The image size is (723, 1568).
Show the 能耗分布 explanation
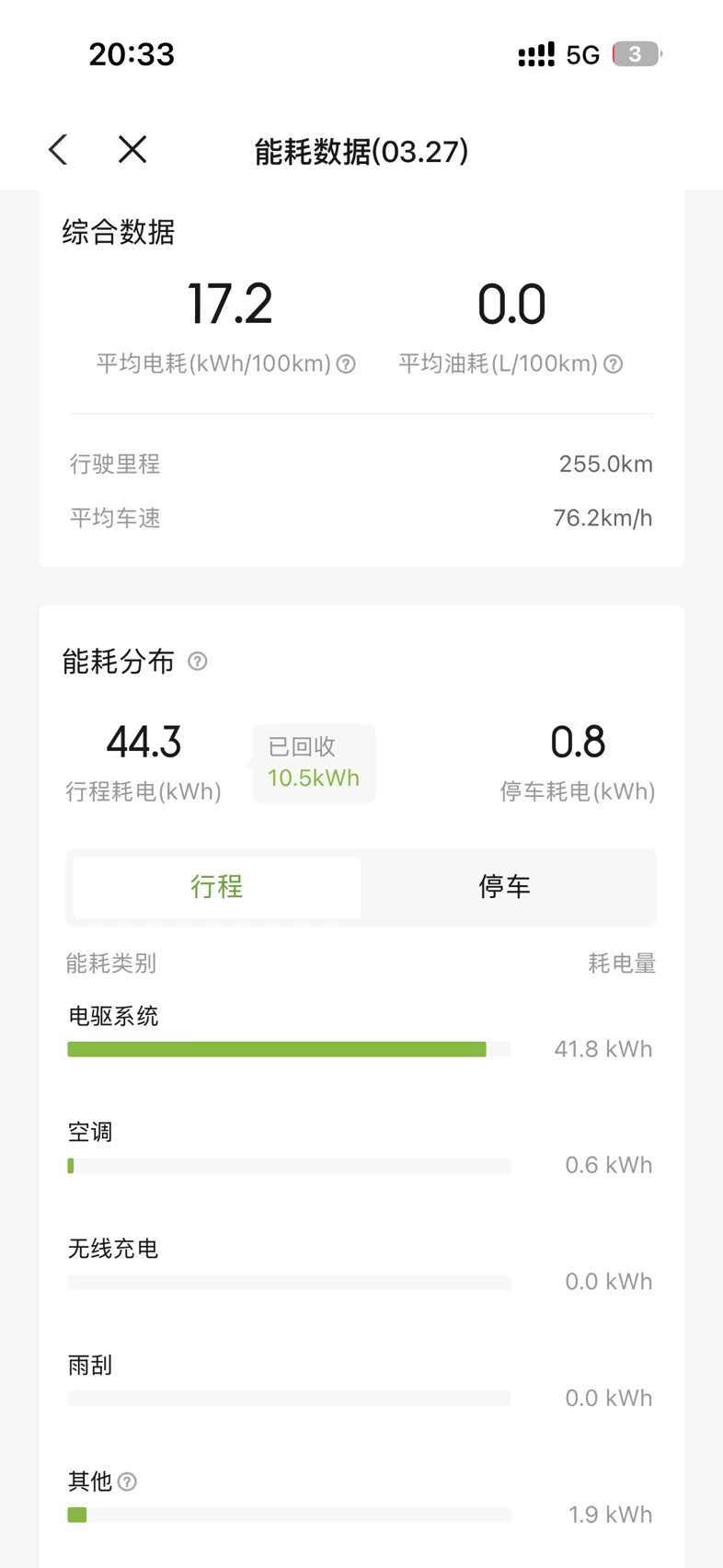tap(198, 662)
